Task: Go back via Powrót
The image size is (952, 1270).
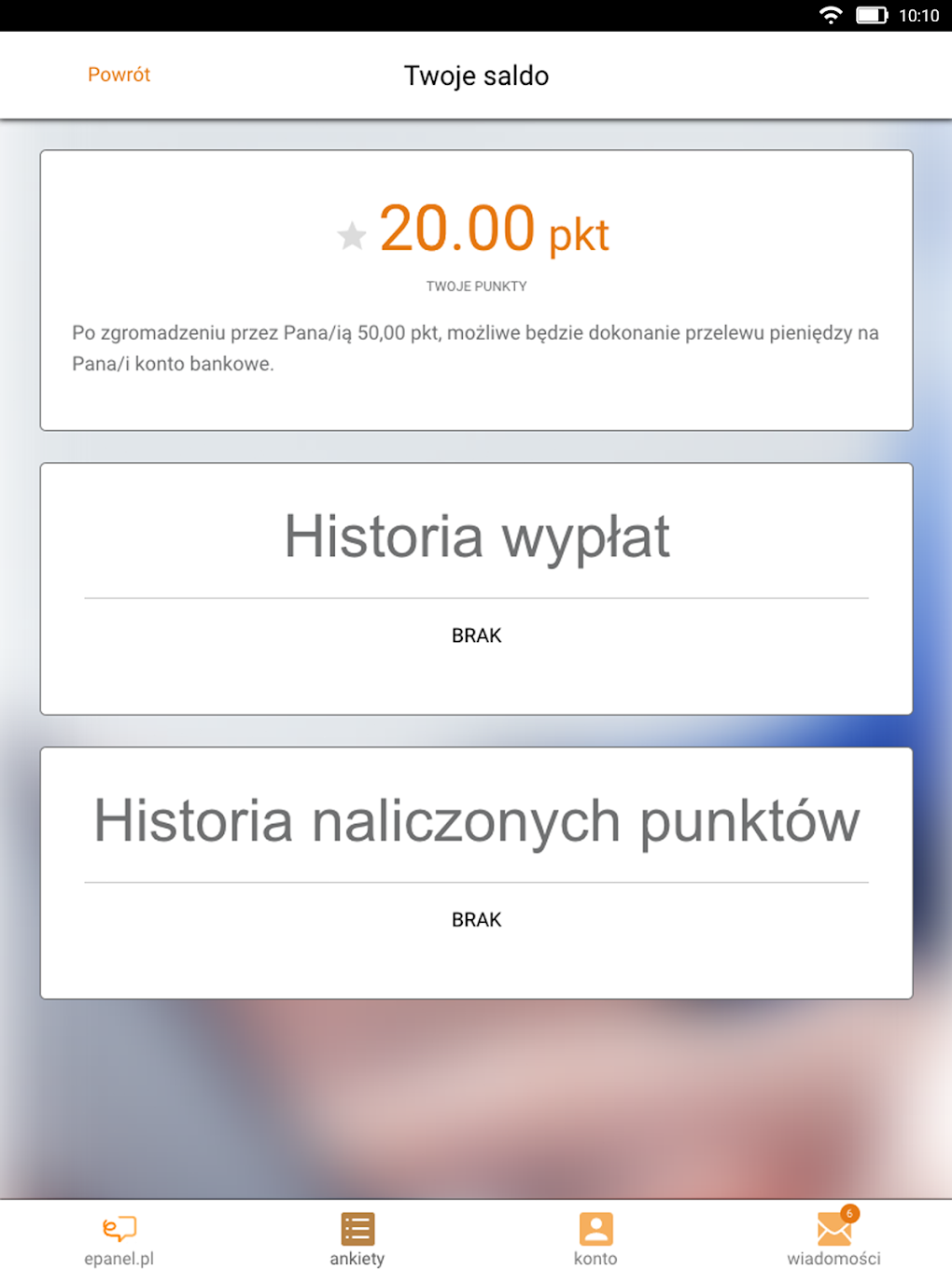Action: click(119, 75)
